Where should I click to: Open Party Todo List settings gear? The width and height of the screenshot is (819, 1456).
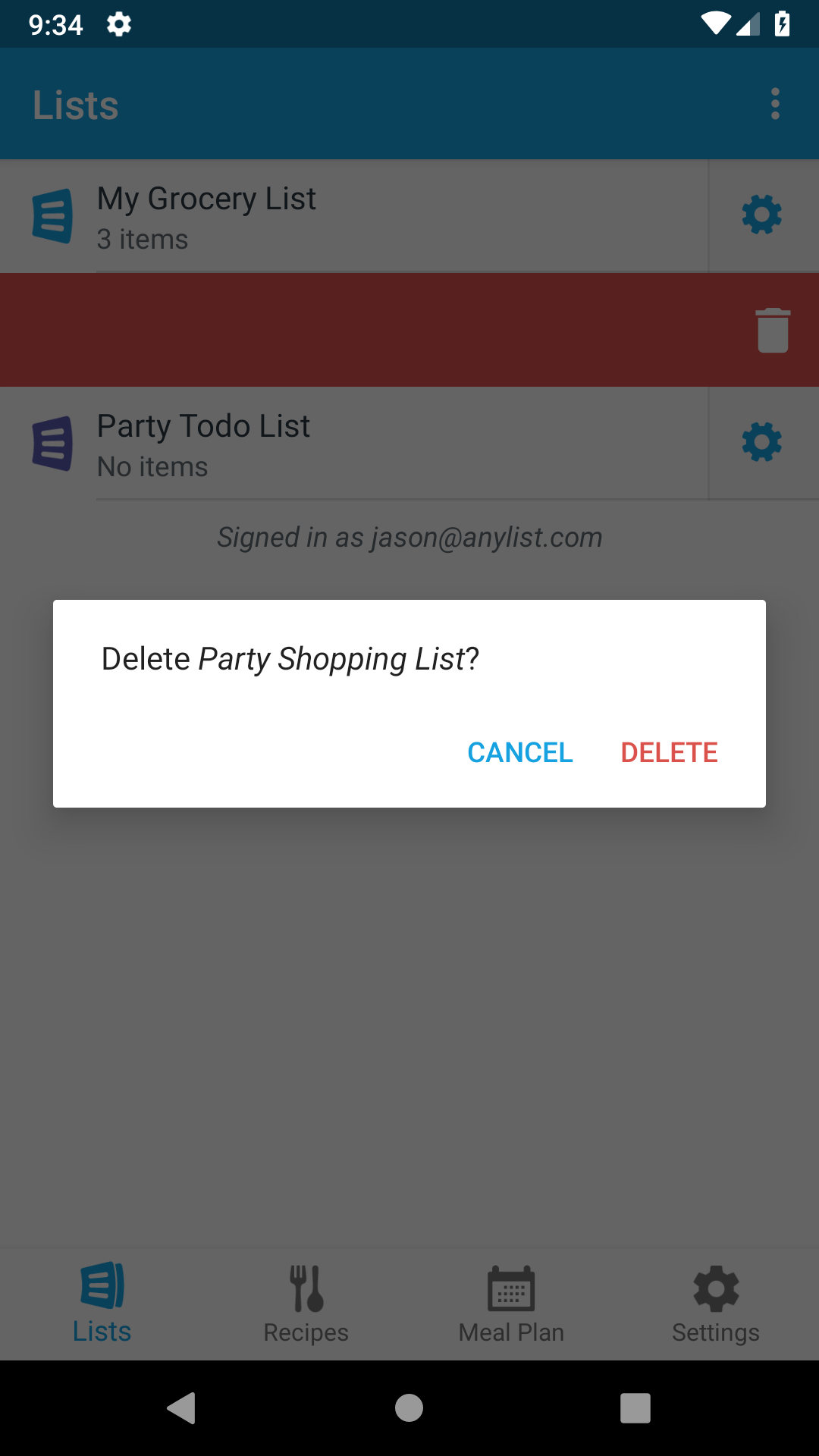point(762,443)
